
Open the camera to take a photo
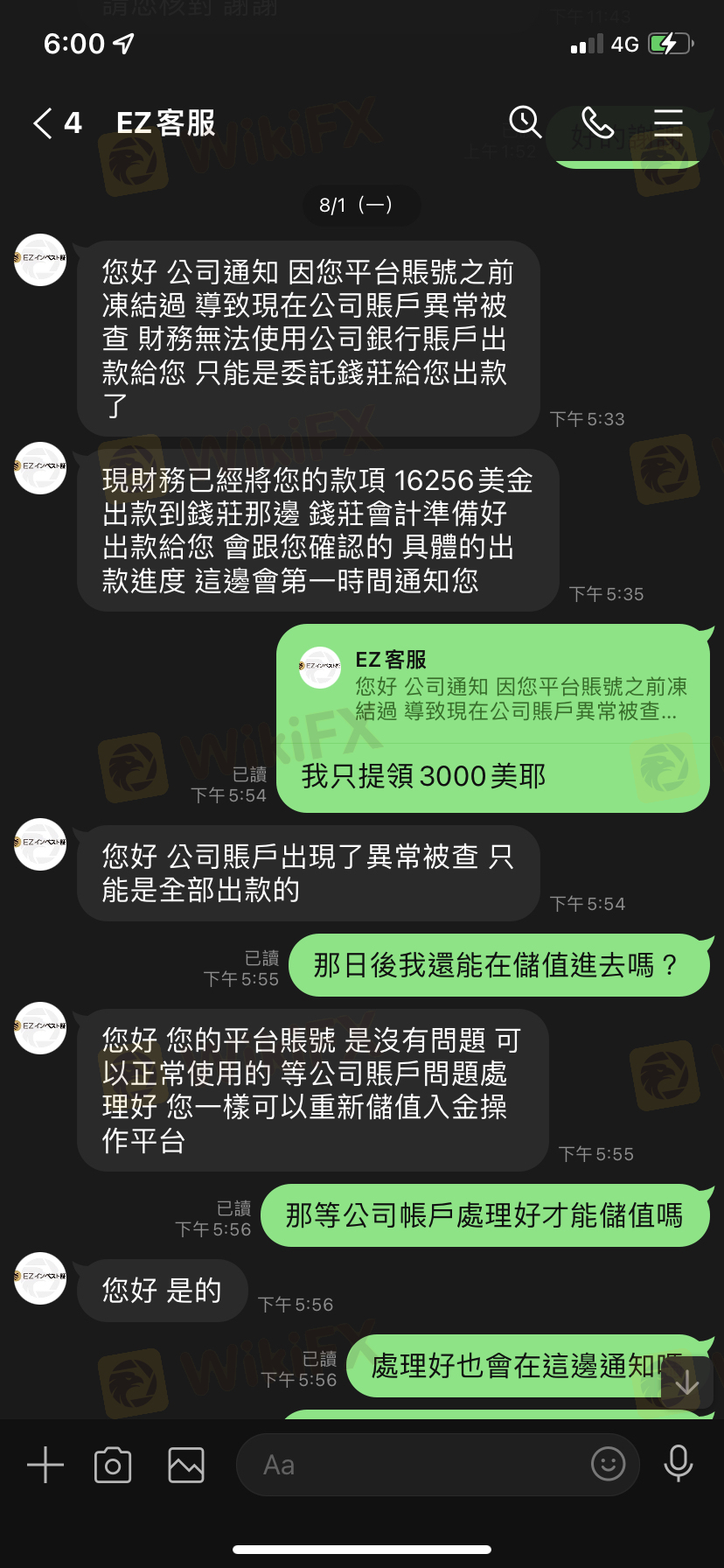point(113,1465)
